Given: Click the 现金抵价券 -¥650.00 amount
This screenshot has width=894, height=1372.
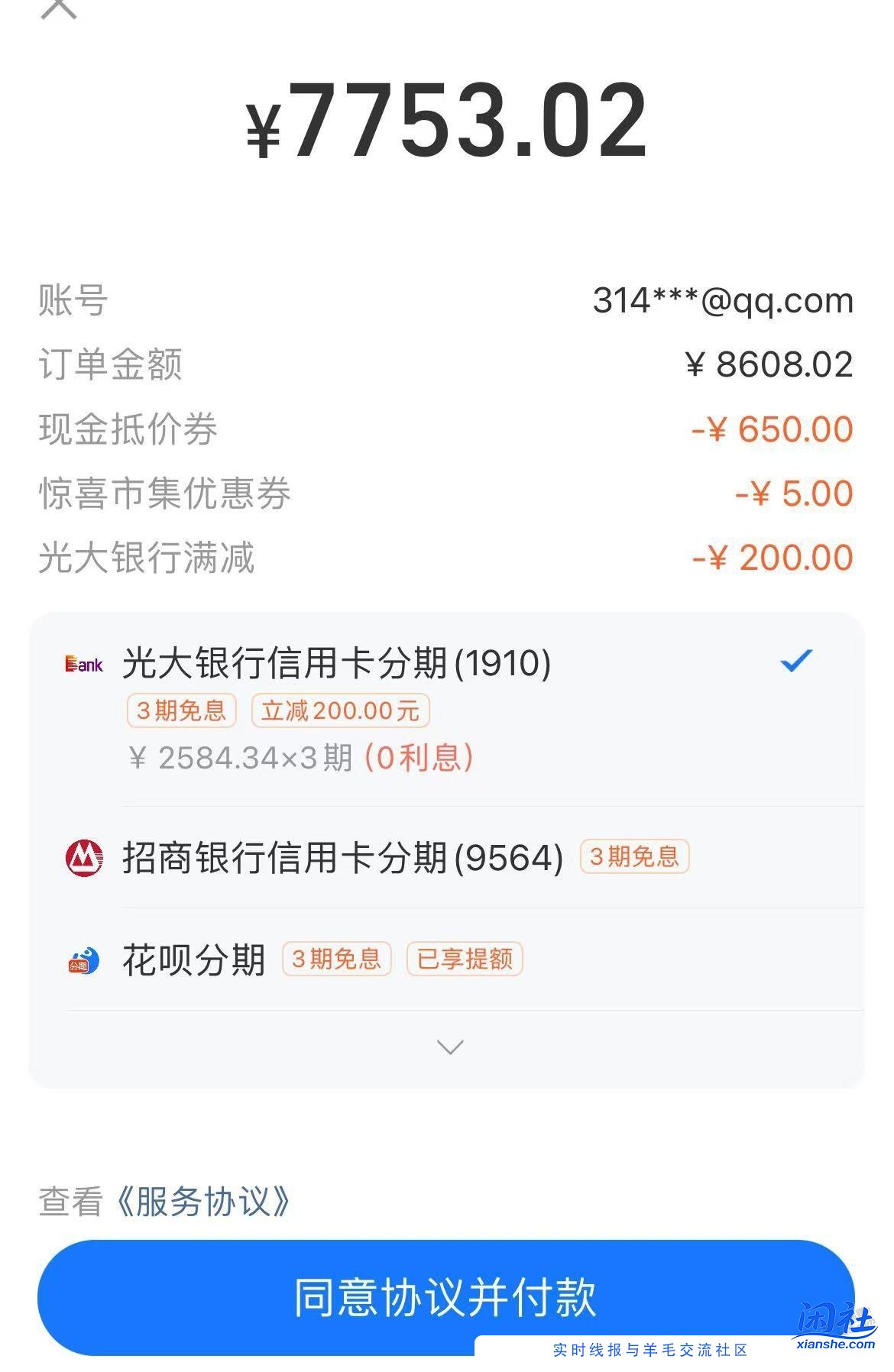Looking at the screenshot, I should pos(773,429).
